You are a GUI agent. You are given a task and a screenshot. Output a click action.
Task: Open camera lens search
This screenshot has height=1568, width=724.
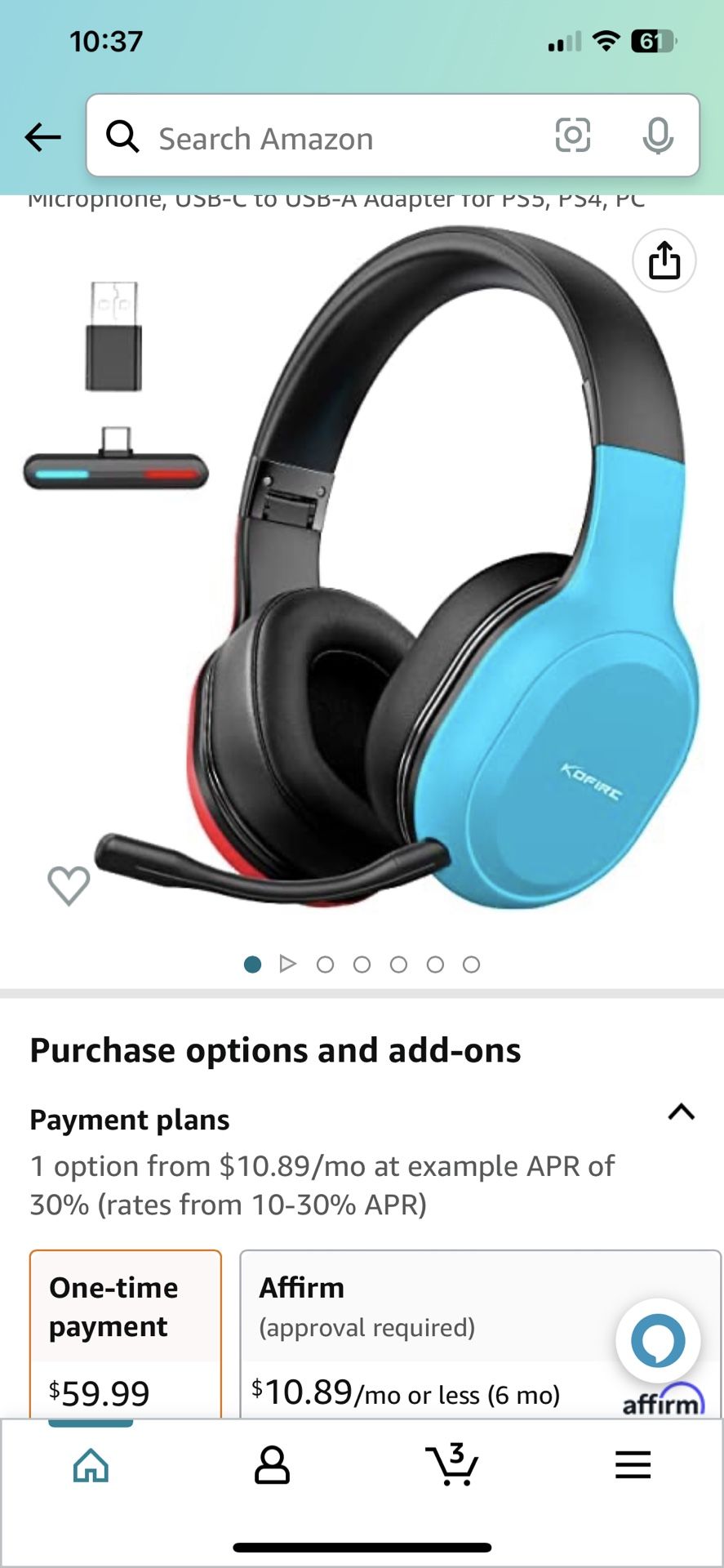point(572,136)
